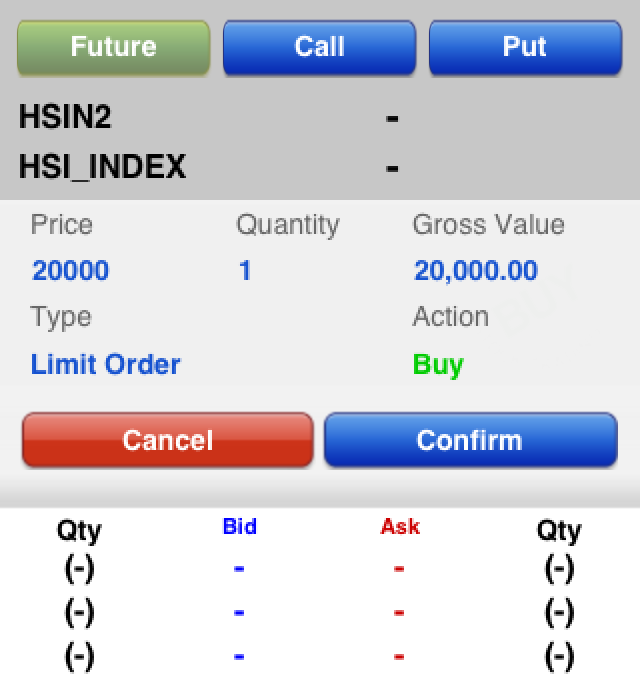Screen dimensions: 640x683
Task: Switch to the Future tab
Action: click(113, 47)
